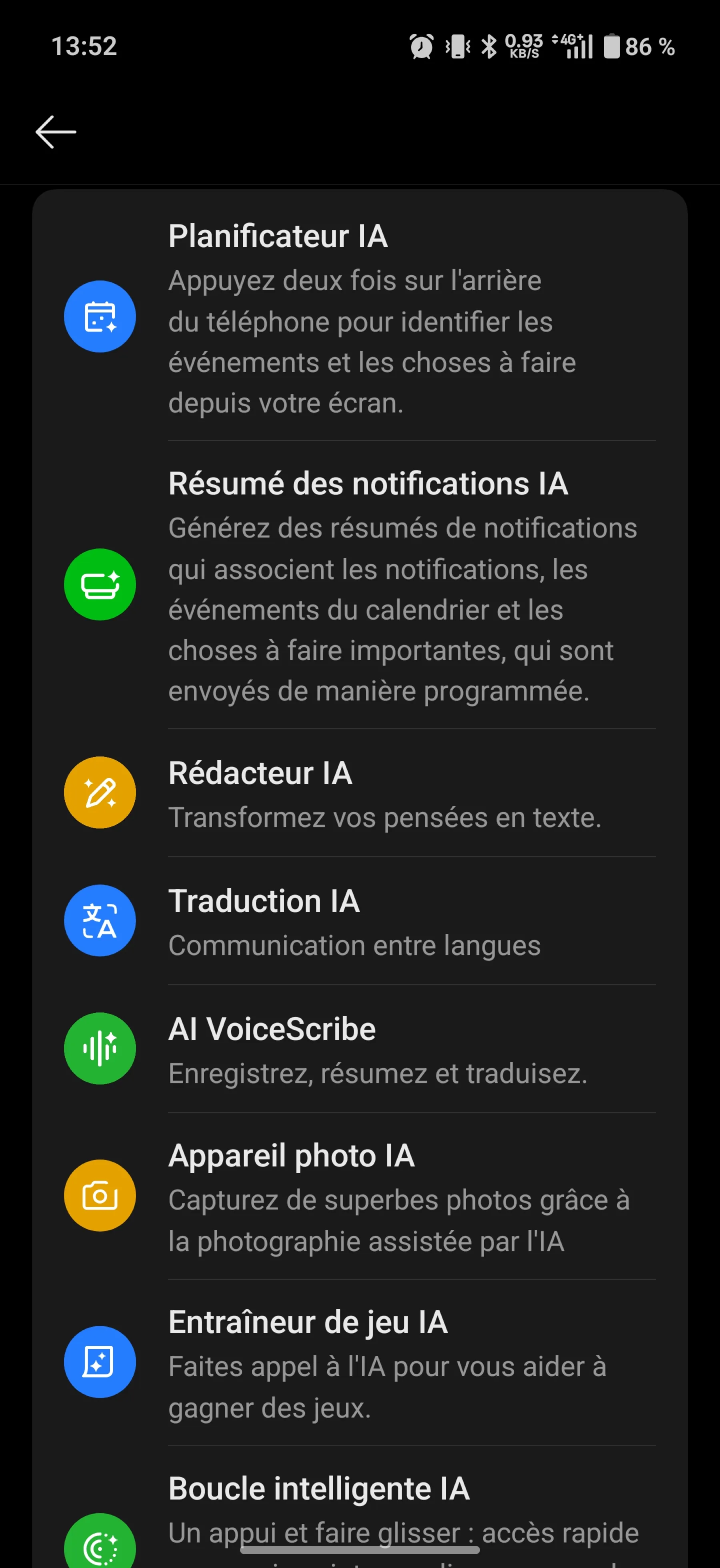Tap the green Résumé des notifications IA icon

pyautogui.click(x=100, y=584)
